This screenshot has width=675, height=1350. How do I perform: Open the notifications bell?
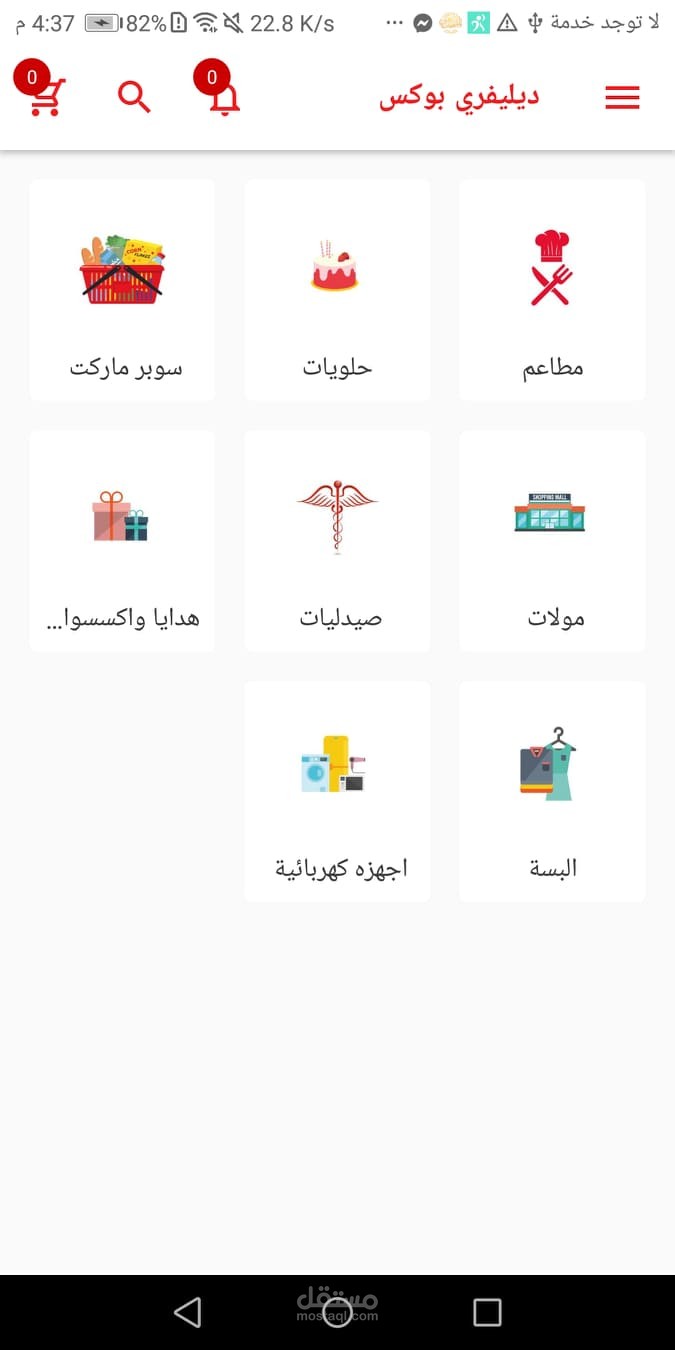(x=224, y=96)
